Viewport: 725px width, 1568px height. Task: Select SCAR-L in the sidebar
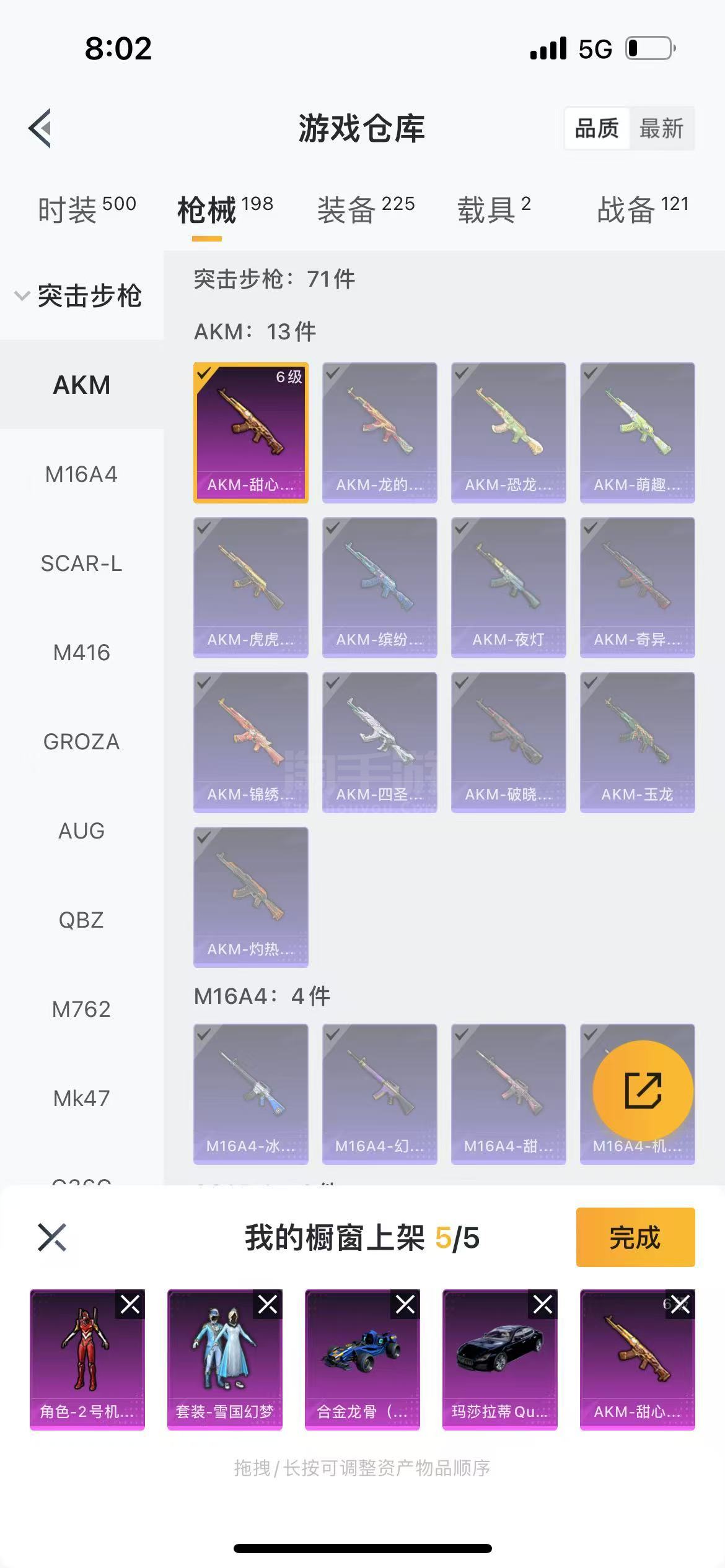click(x=81, y=564)
